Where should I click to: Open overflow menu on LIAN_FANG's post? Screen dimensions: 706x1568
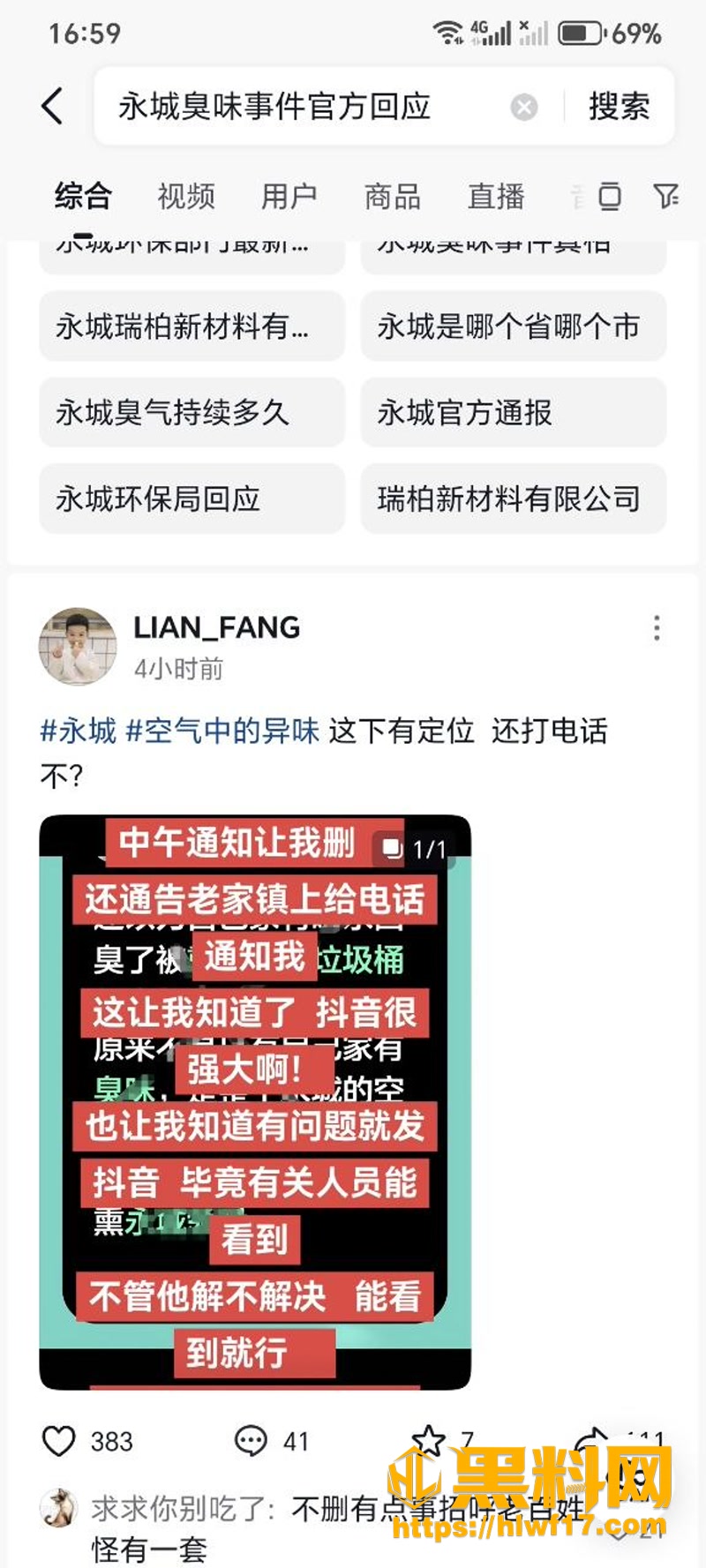coord(657,627)
